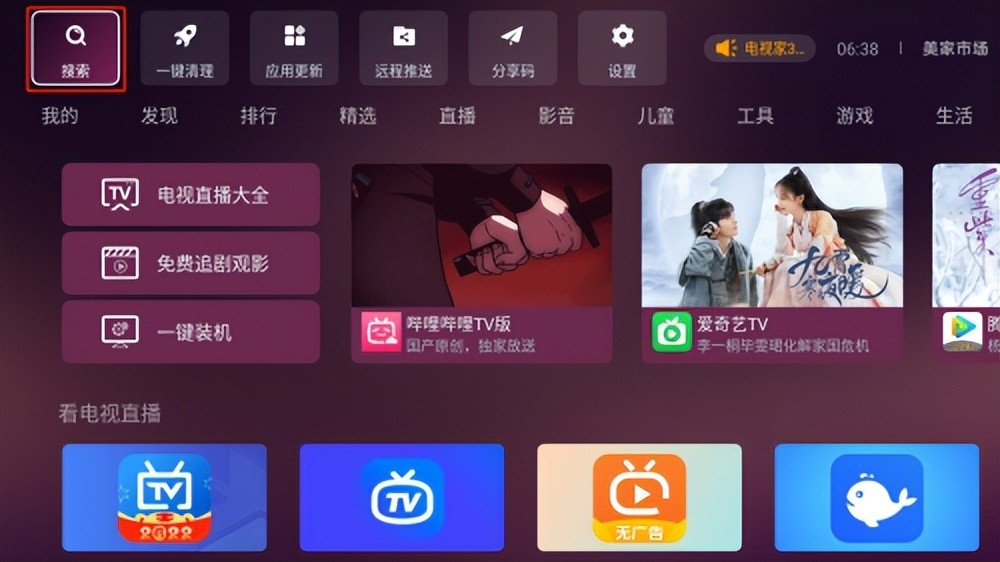Switch to the 发现 tab
1000x562 pixels.
159,116
